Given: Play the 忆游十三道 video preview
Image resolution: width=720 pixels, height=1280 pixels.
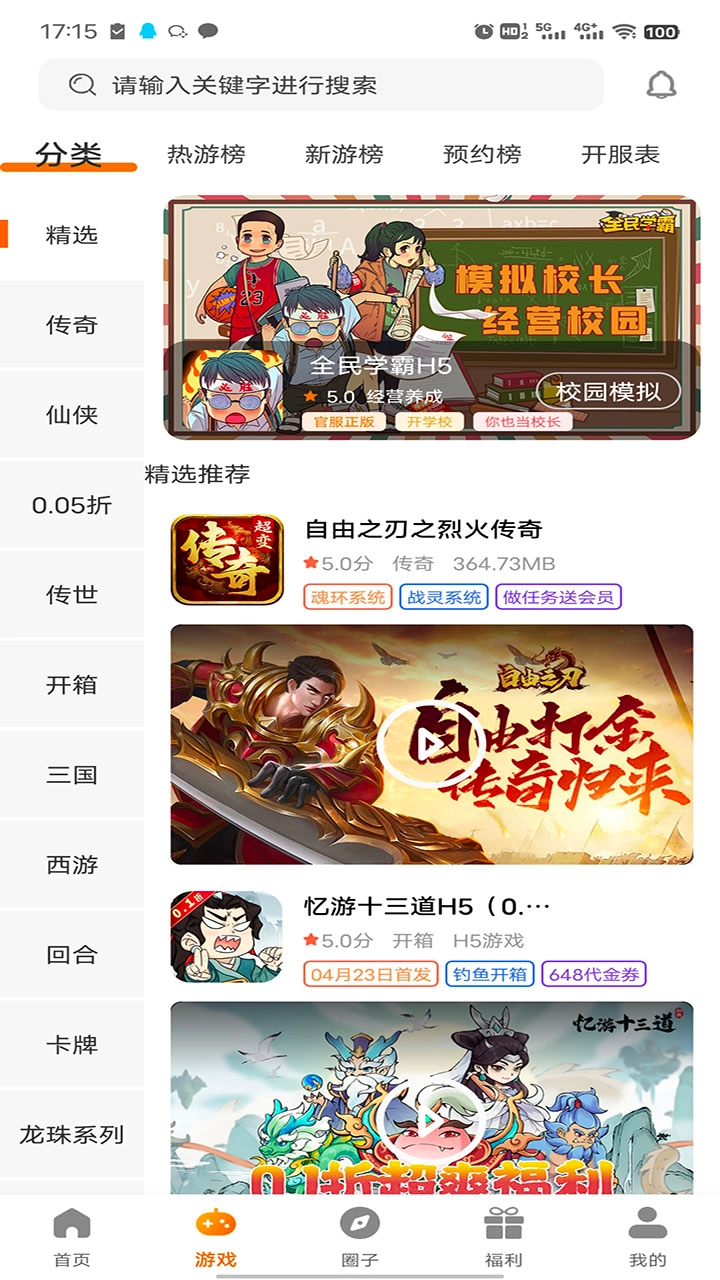Looking at the screenshot, I should click(430, 1118).
